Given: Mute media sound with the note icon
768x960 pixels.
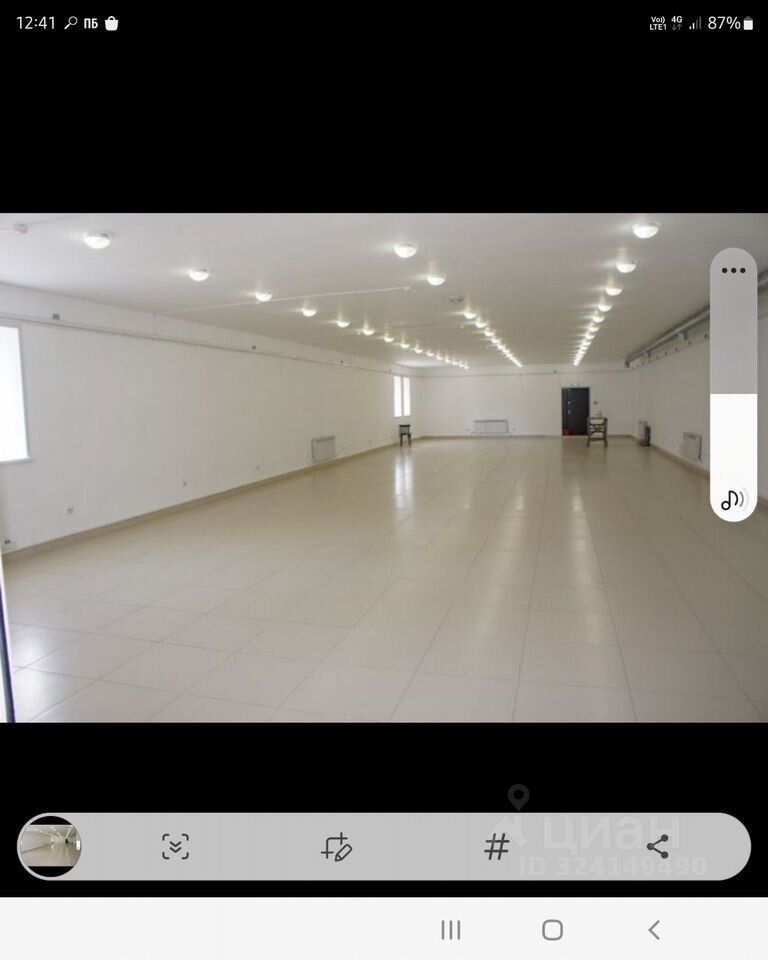Looking at the screenshot, I should pyautogui.click(x=733, y=499).
